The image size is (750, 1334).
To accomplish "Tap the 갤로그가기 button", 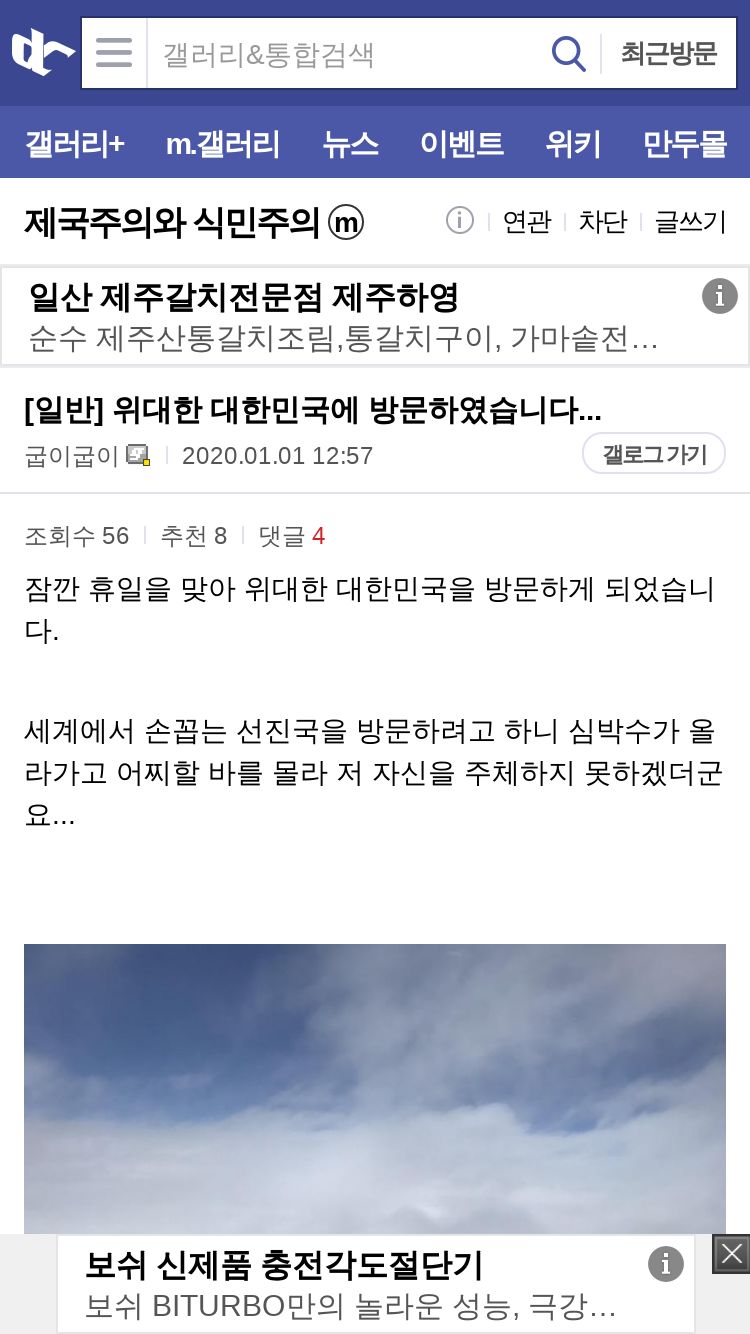I will pos(654,453).
